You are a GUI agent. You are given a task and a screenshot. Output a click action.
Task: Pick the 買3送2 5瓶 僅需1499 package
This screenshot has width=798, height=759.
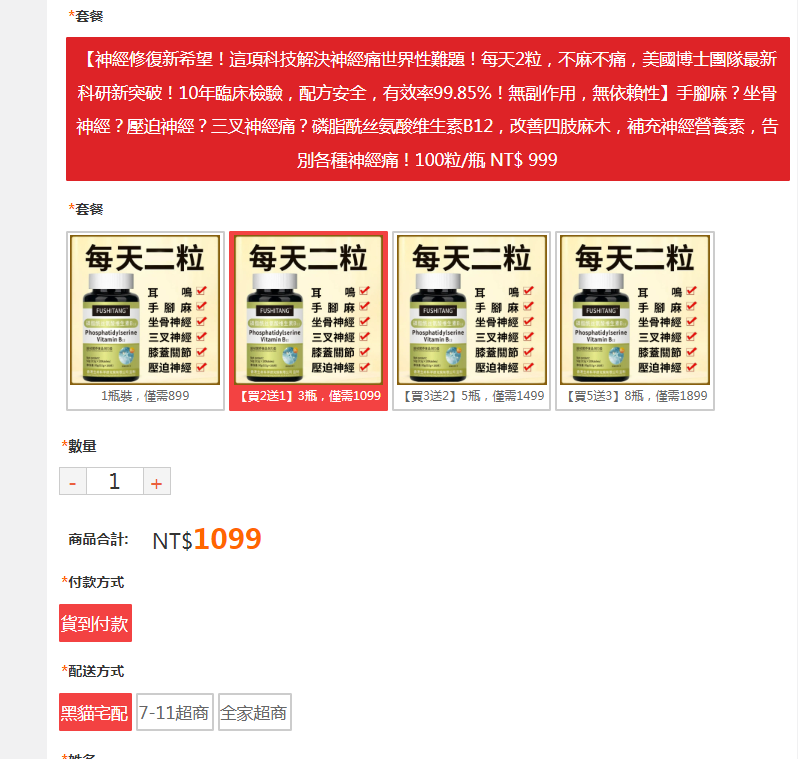(x=471, y=321)
